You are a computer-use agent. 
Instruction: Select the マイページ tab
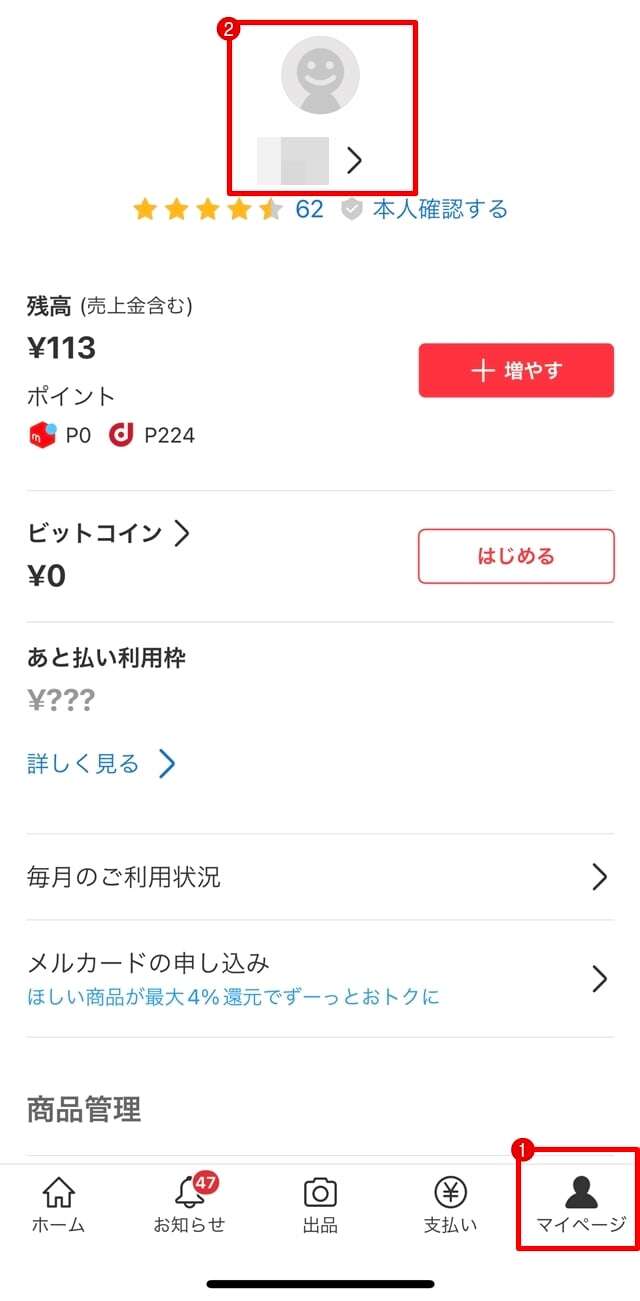click(580, 1205)
